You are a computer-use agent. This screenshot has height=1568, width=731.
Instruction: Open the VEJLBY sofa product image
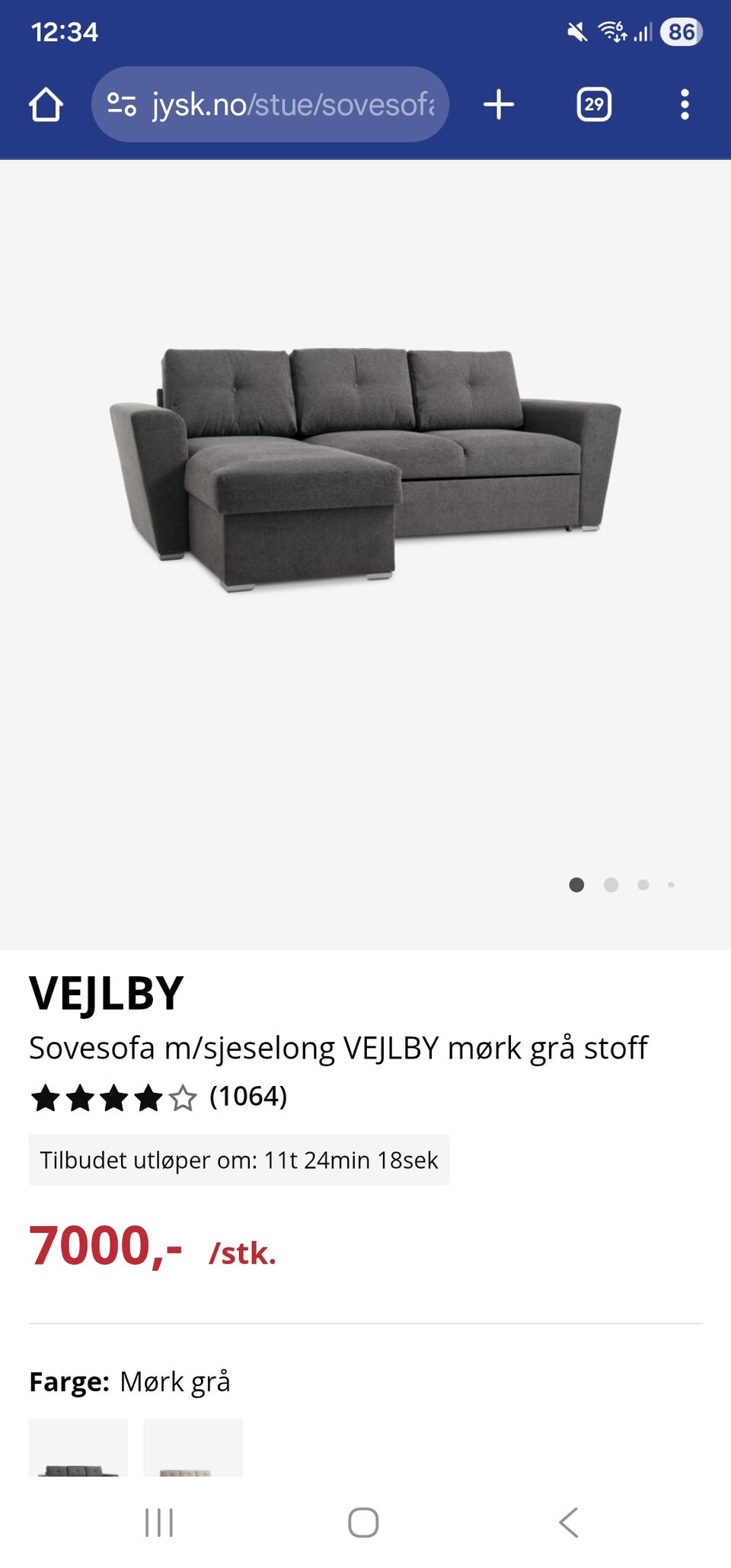[365, 468]
